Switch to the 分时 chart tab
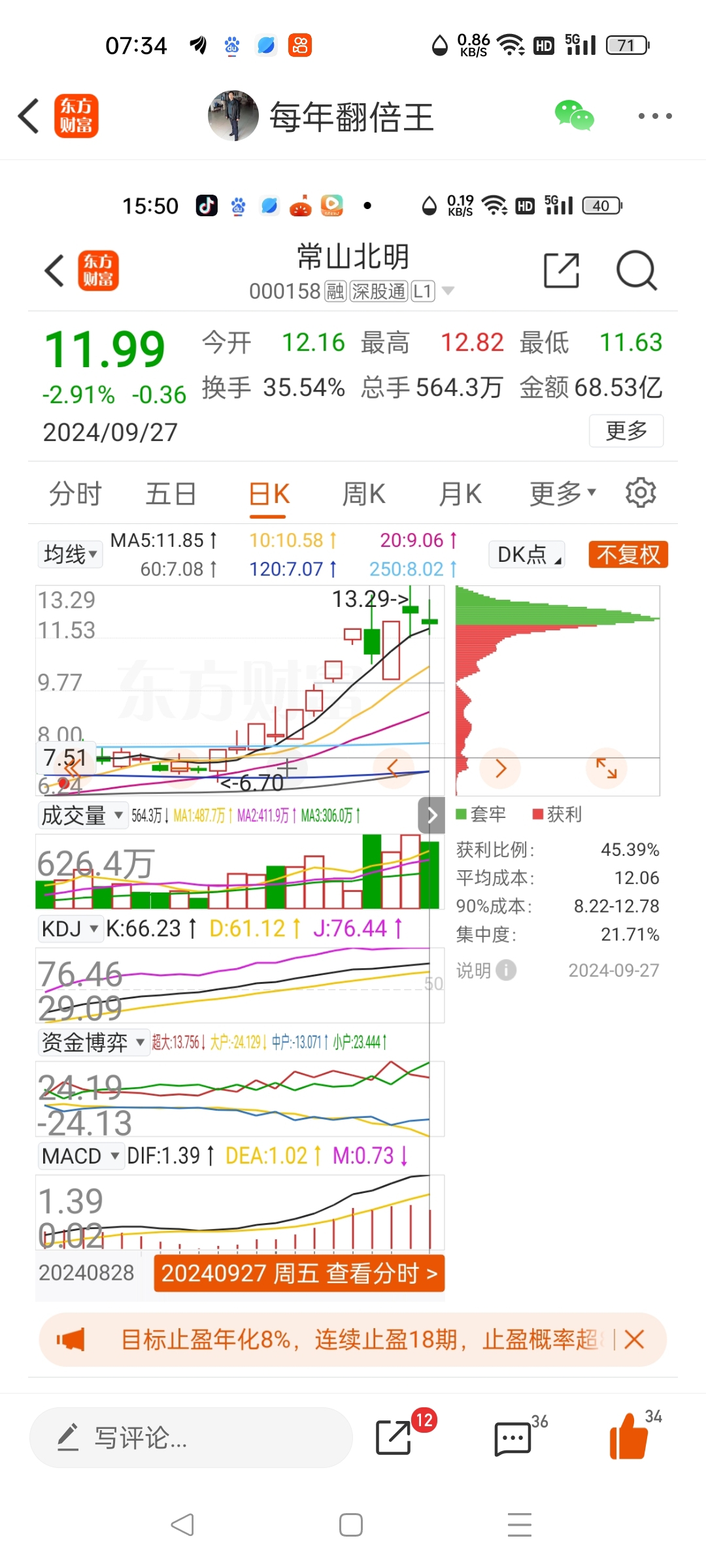Screen dimensions: 706x1568 tap(74, 493)
